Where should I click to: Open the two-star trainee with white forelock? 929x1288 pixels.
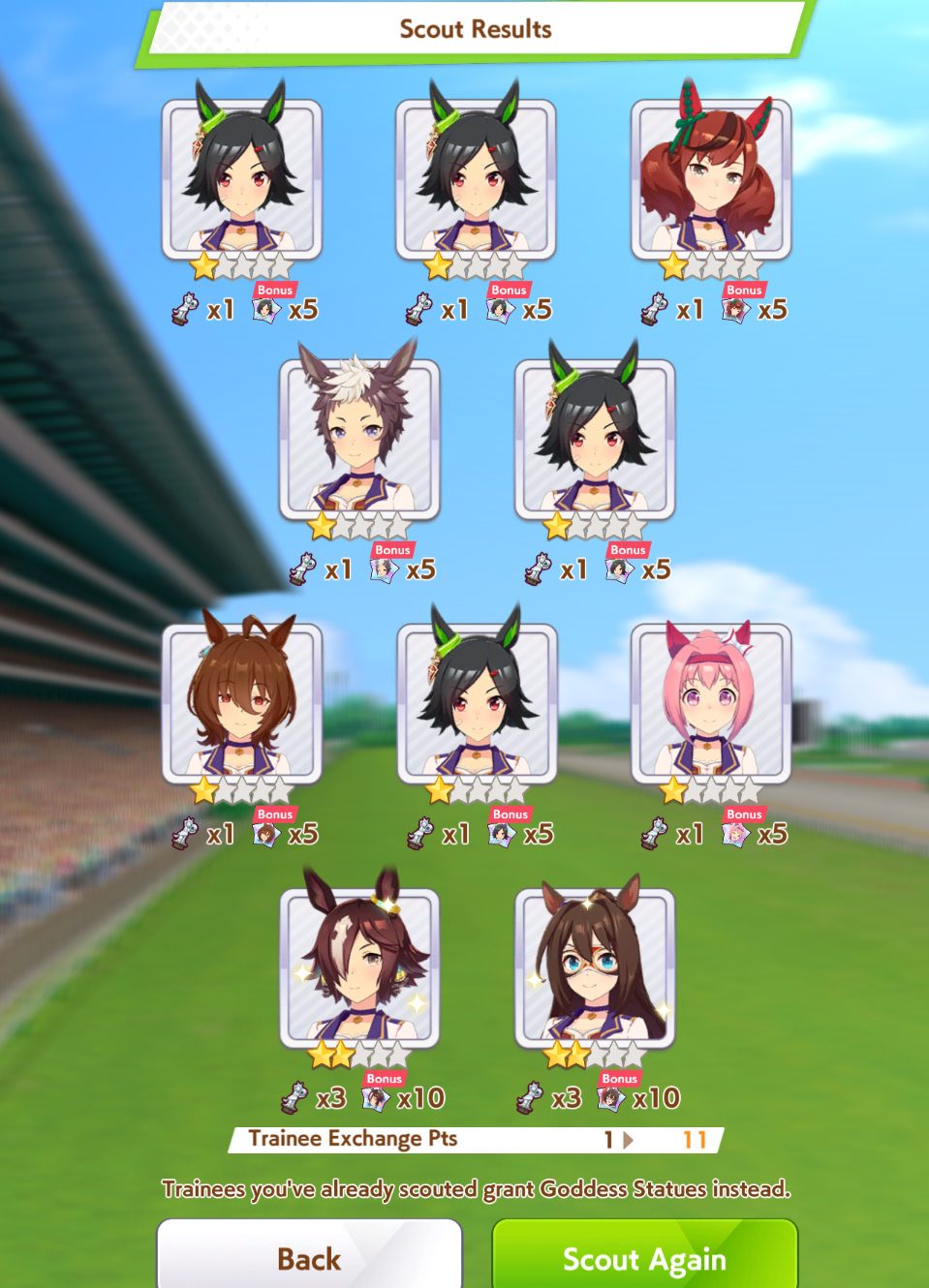tap(359, 968)
